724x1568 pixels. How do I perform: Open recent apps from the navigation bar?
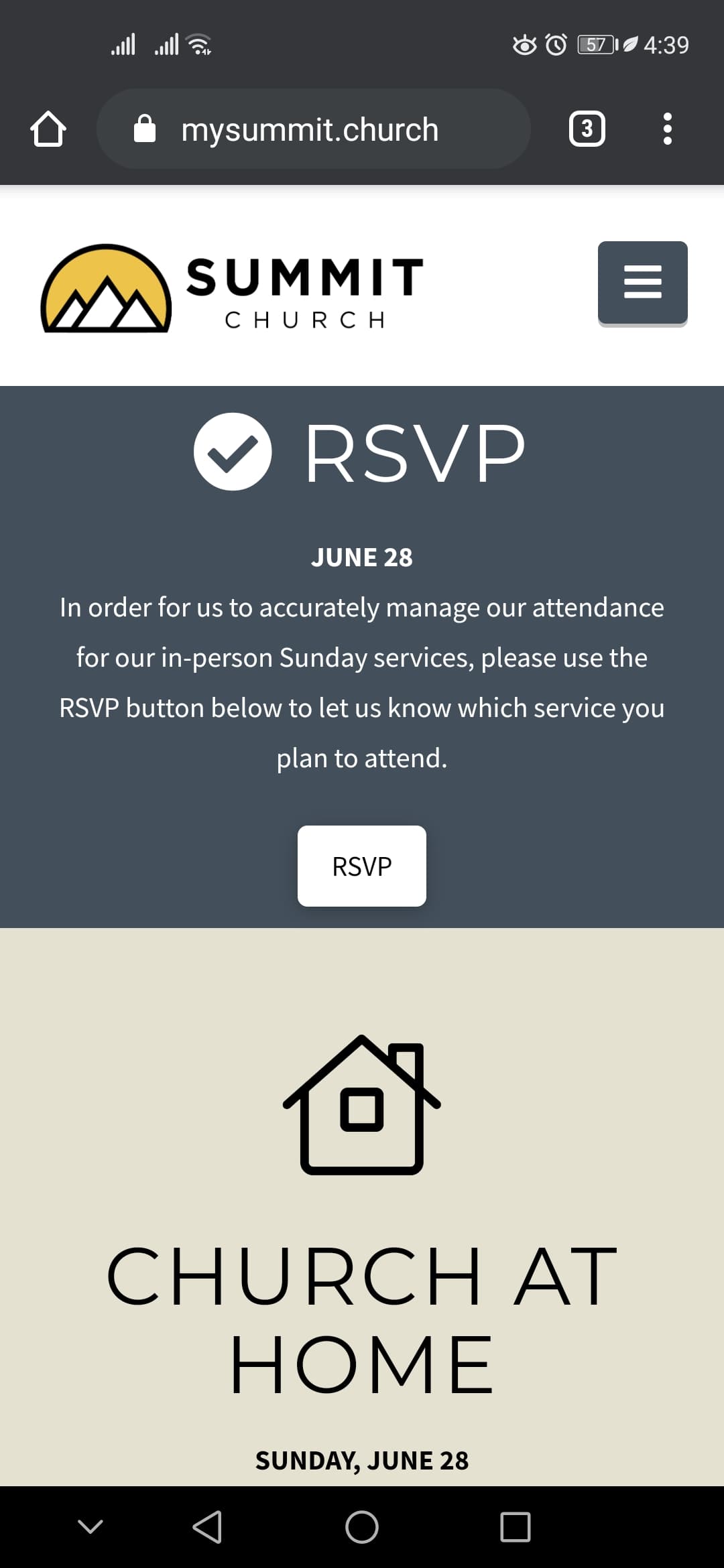pyautogui.click(x=516, y=1527)
